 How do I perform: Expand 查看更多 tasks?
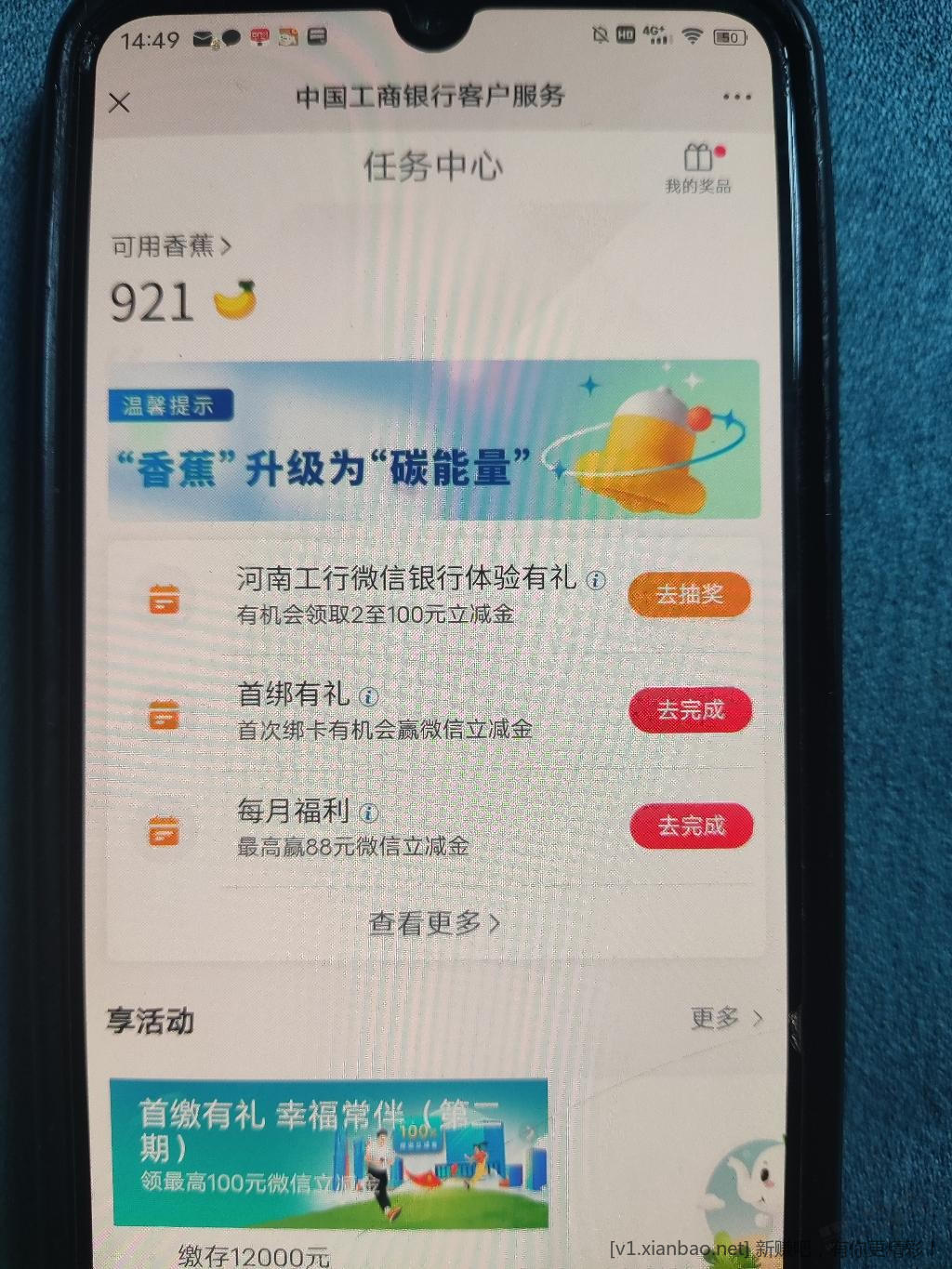(x=434, y=923)
